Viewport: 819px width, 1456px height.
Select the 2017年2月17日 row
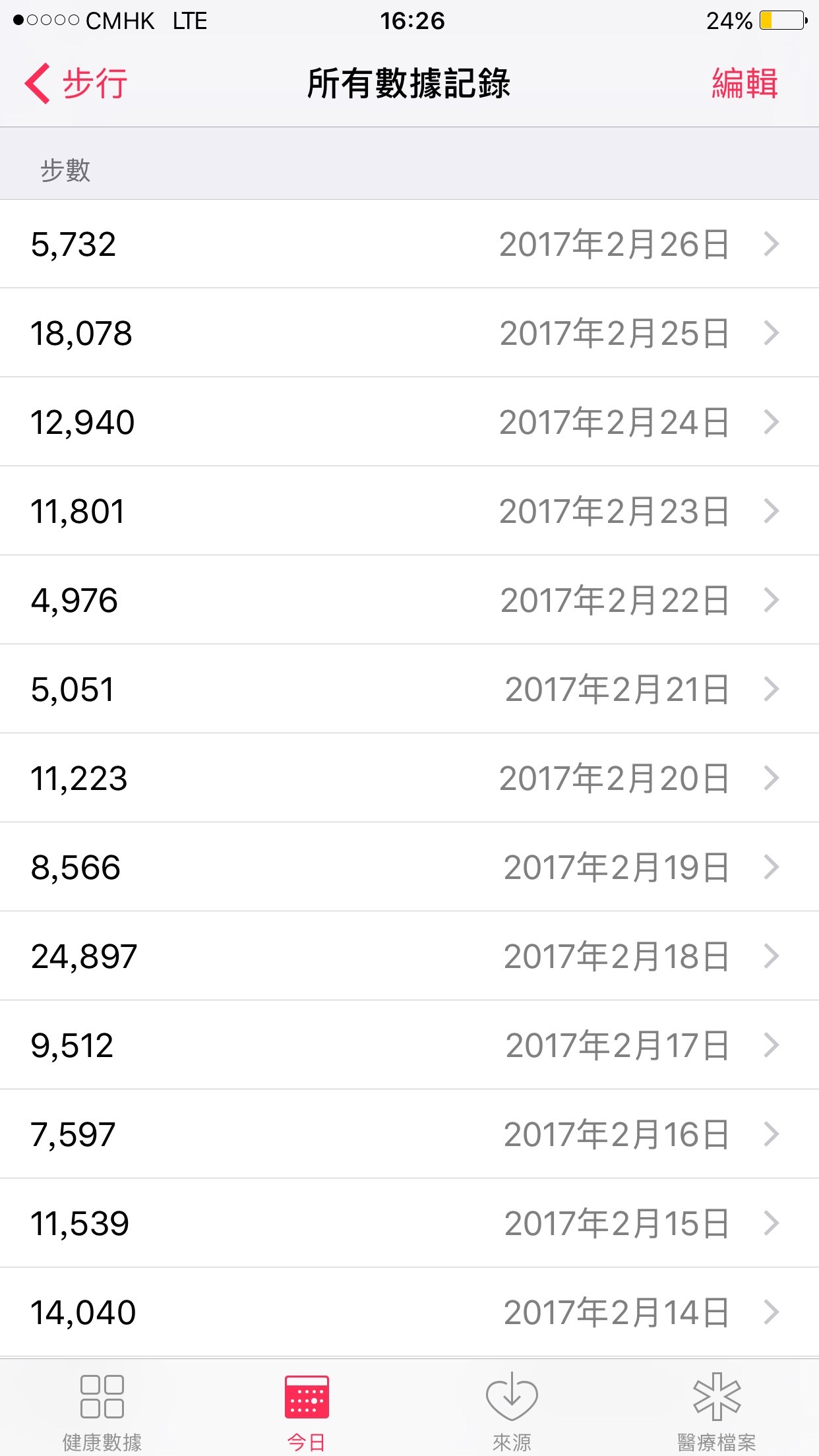click(409, 1045)
